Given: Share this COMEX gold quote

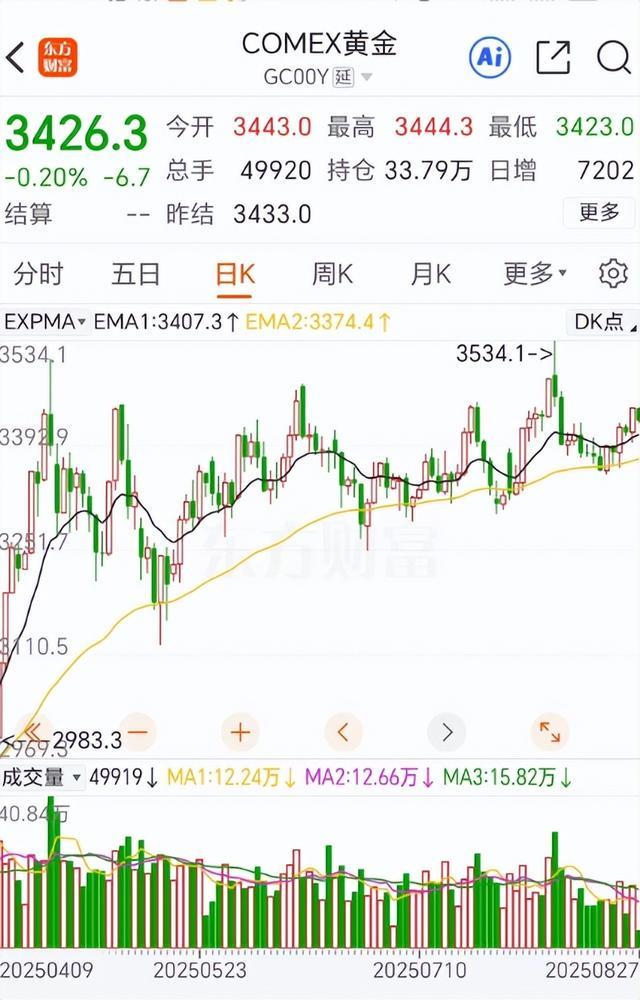Looking at the screenshot, I should [x=553, y=58].
